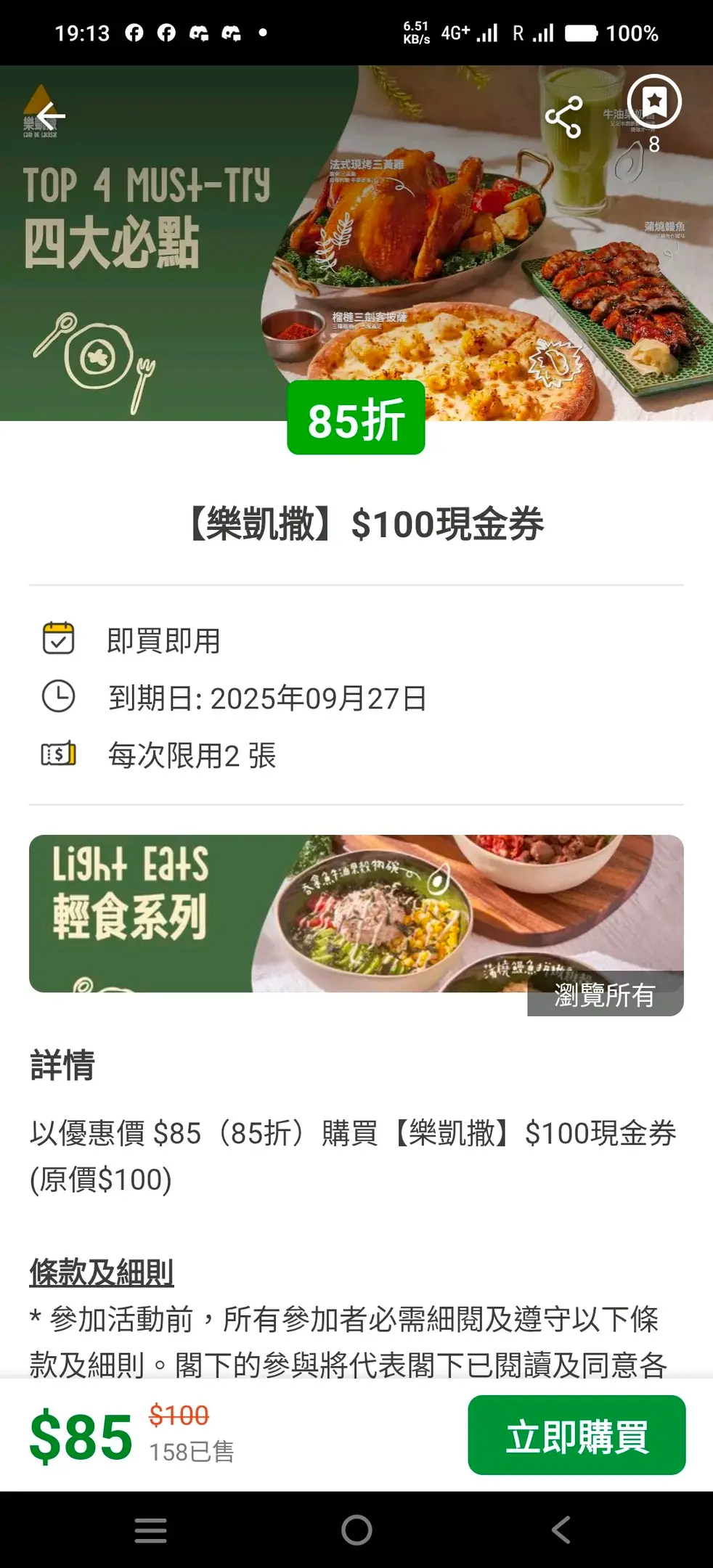
Task: Open the 輕食系列 Light Eats banner
Action: tap(290, 913)
